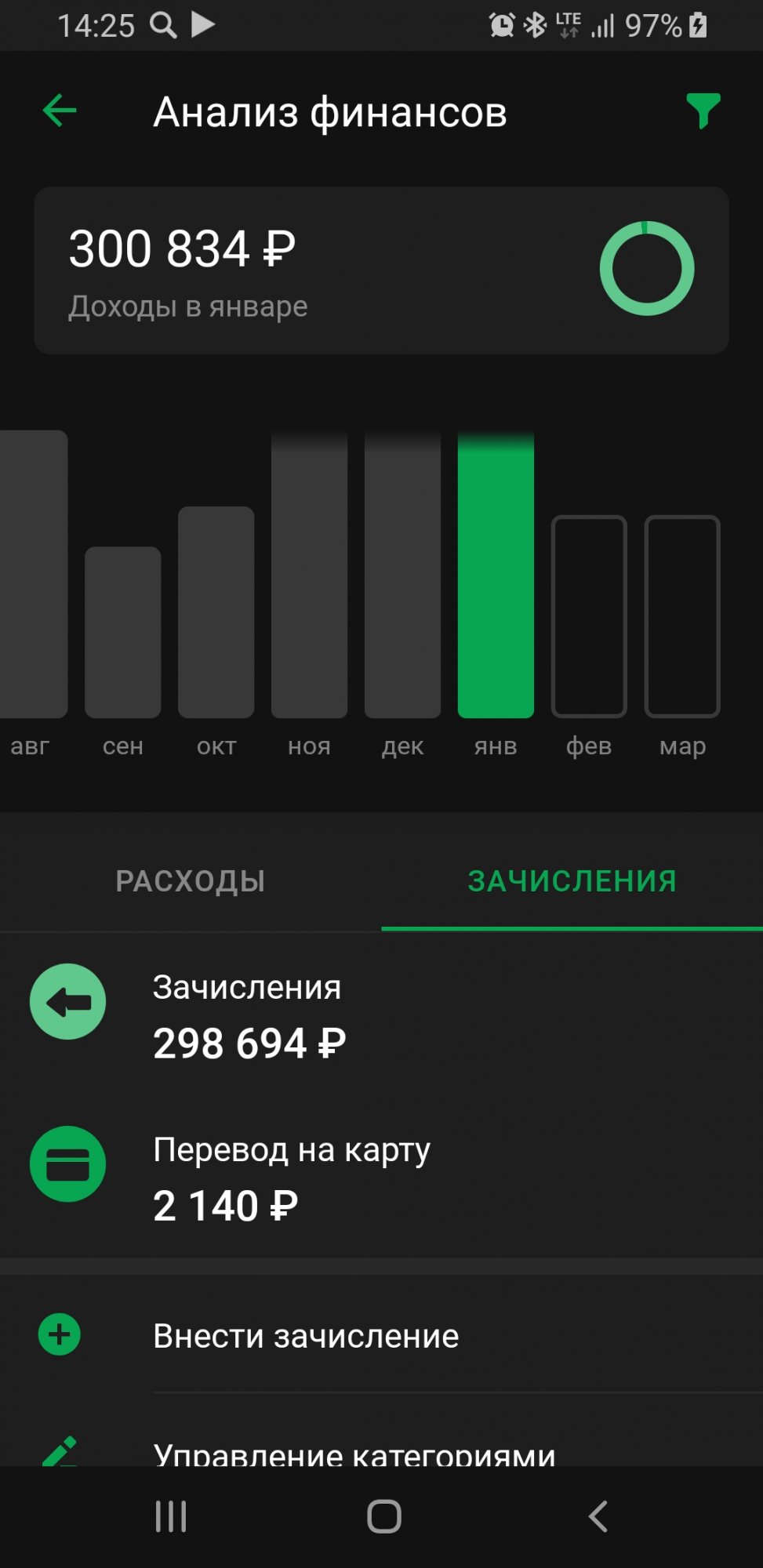Open the search icon in the status bar
This screenshot has height=1568, width=763.
coord(162,26)
